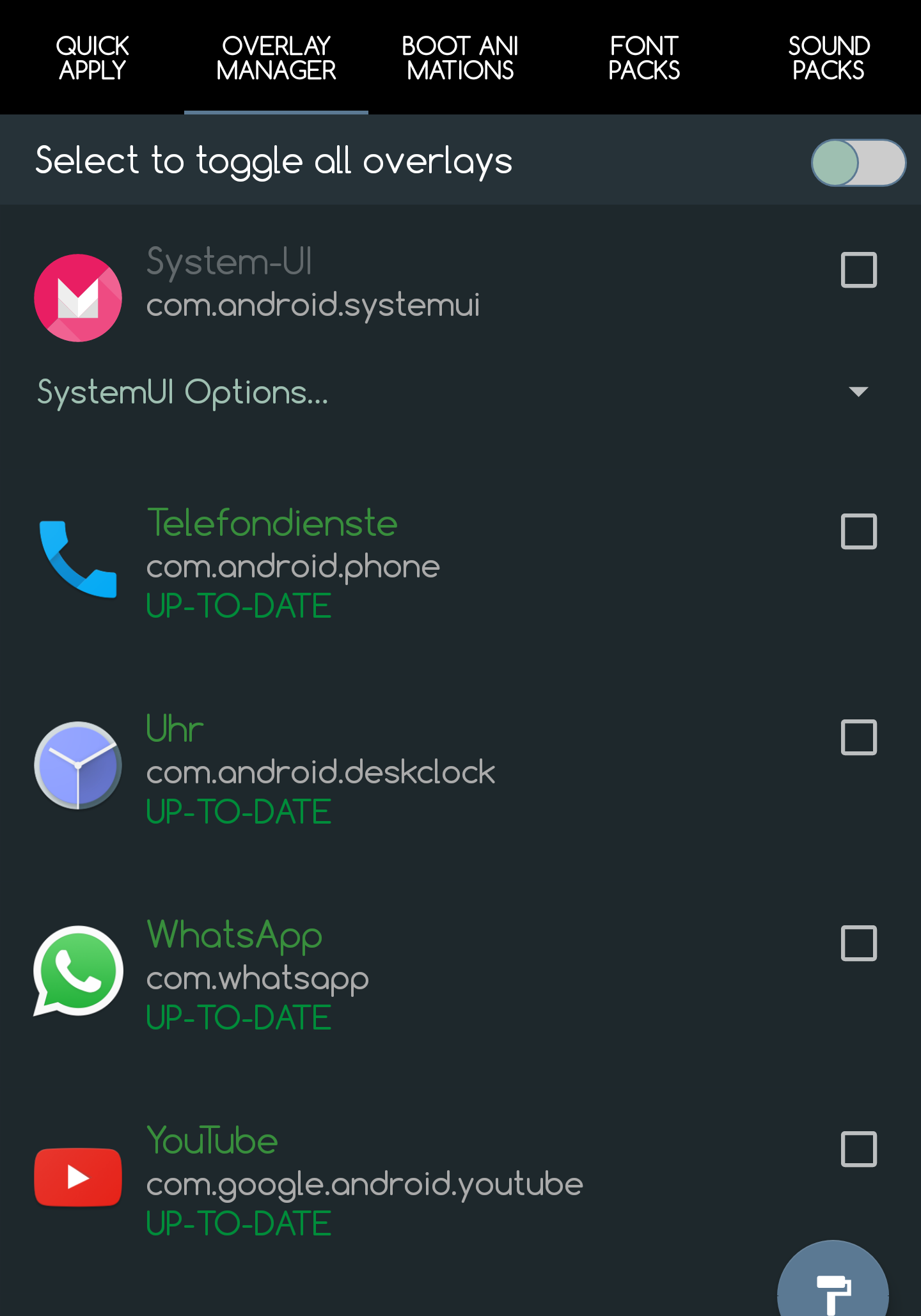This screenshot has width=921, height=1316.
Task: Go to the Sound Packs tab
Action: click(828, 58)
